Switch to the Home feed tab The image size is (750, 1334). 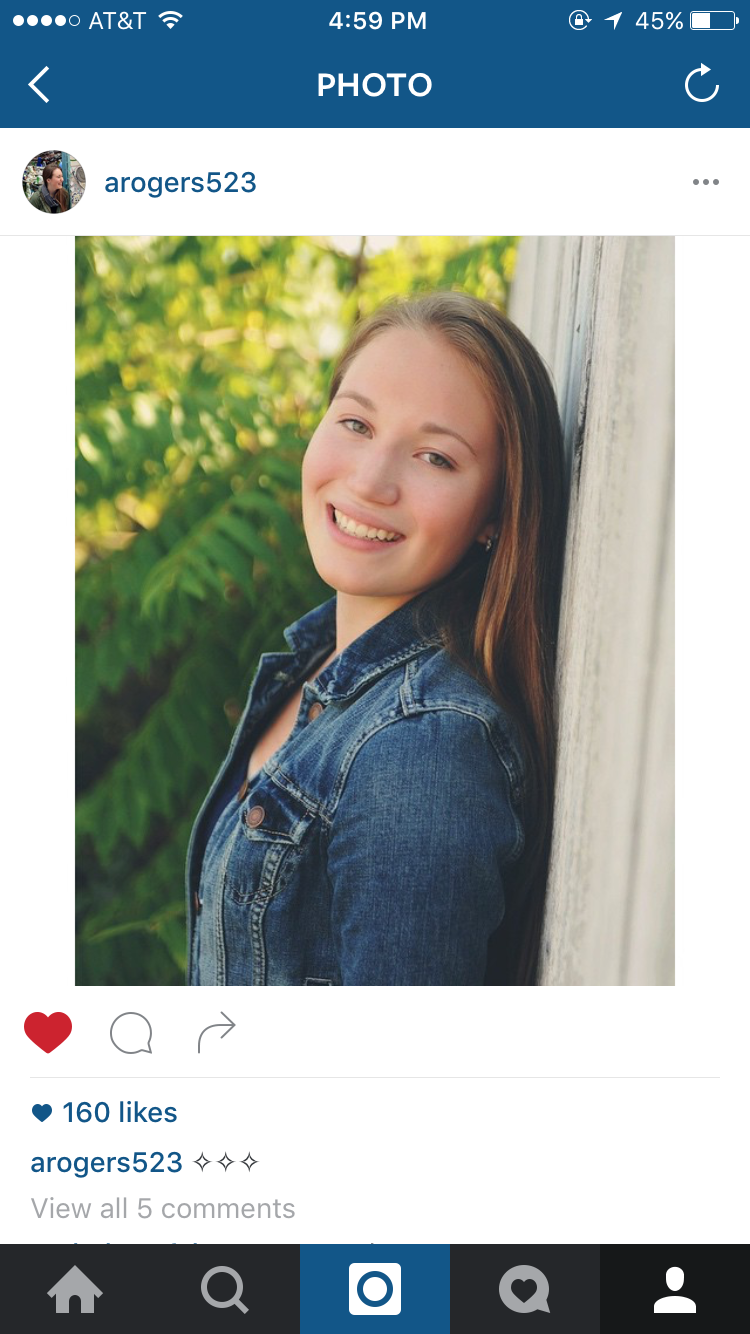75,1290
